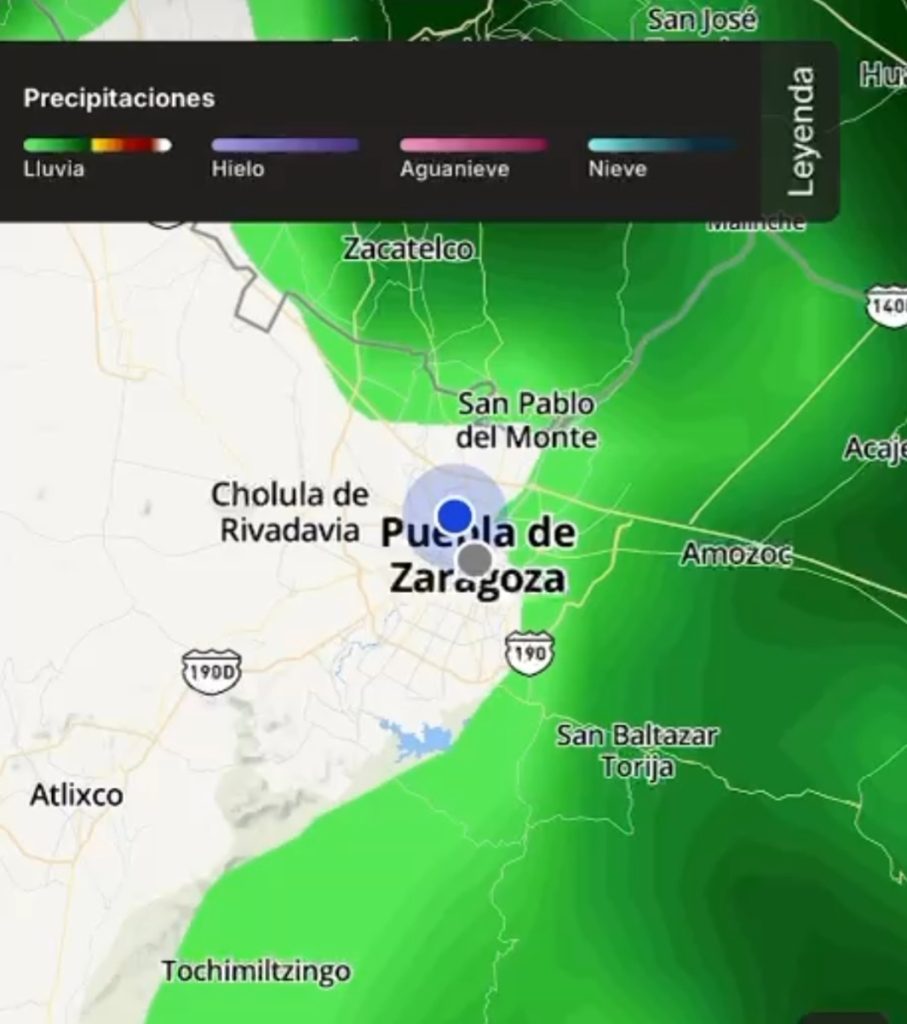Select the gray pin on Puebla de Zaragoza

[475, 559]
